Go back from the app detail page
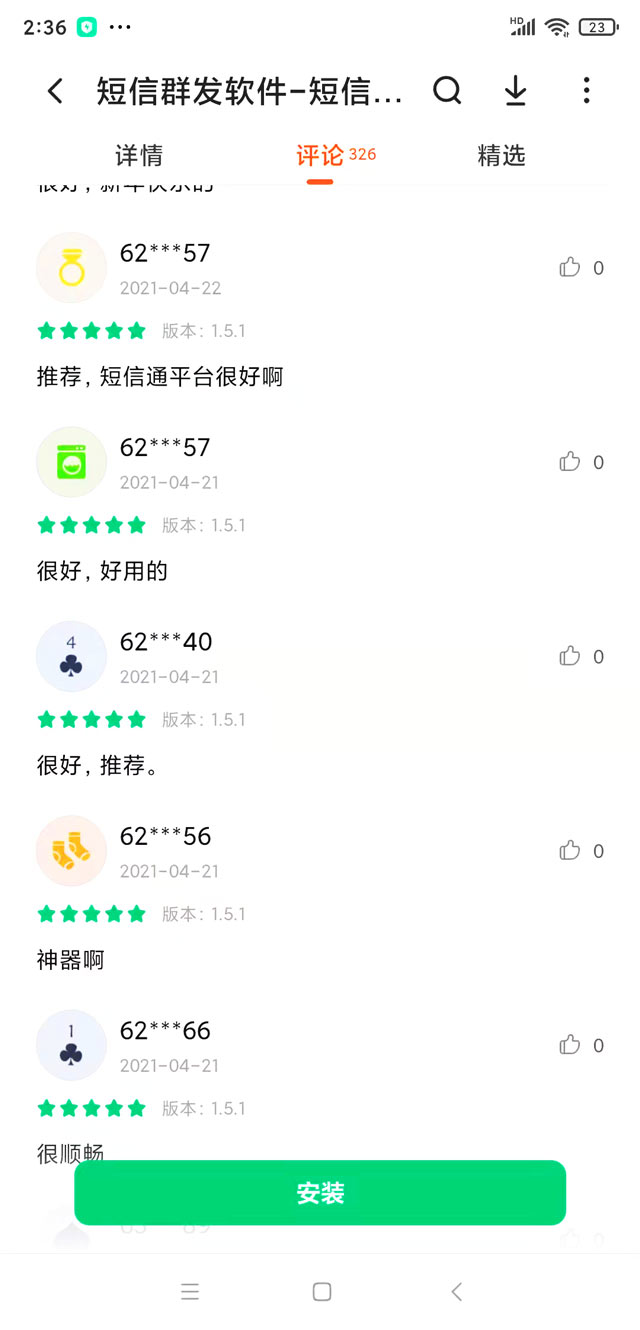The width and height of the screenshot is (640, 1330). 55,91
